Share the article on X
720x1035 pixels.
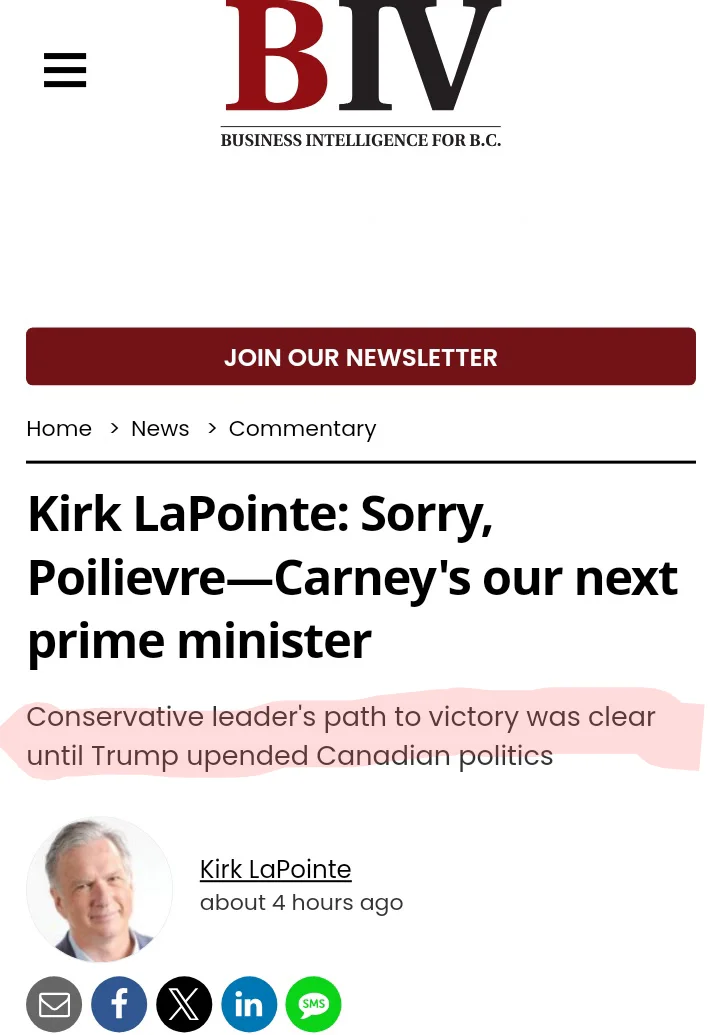[184, 1004]
